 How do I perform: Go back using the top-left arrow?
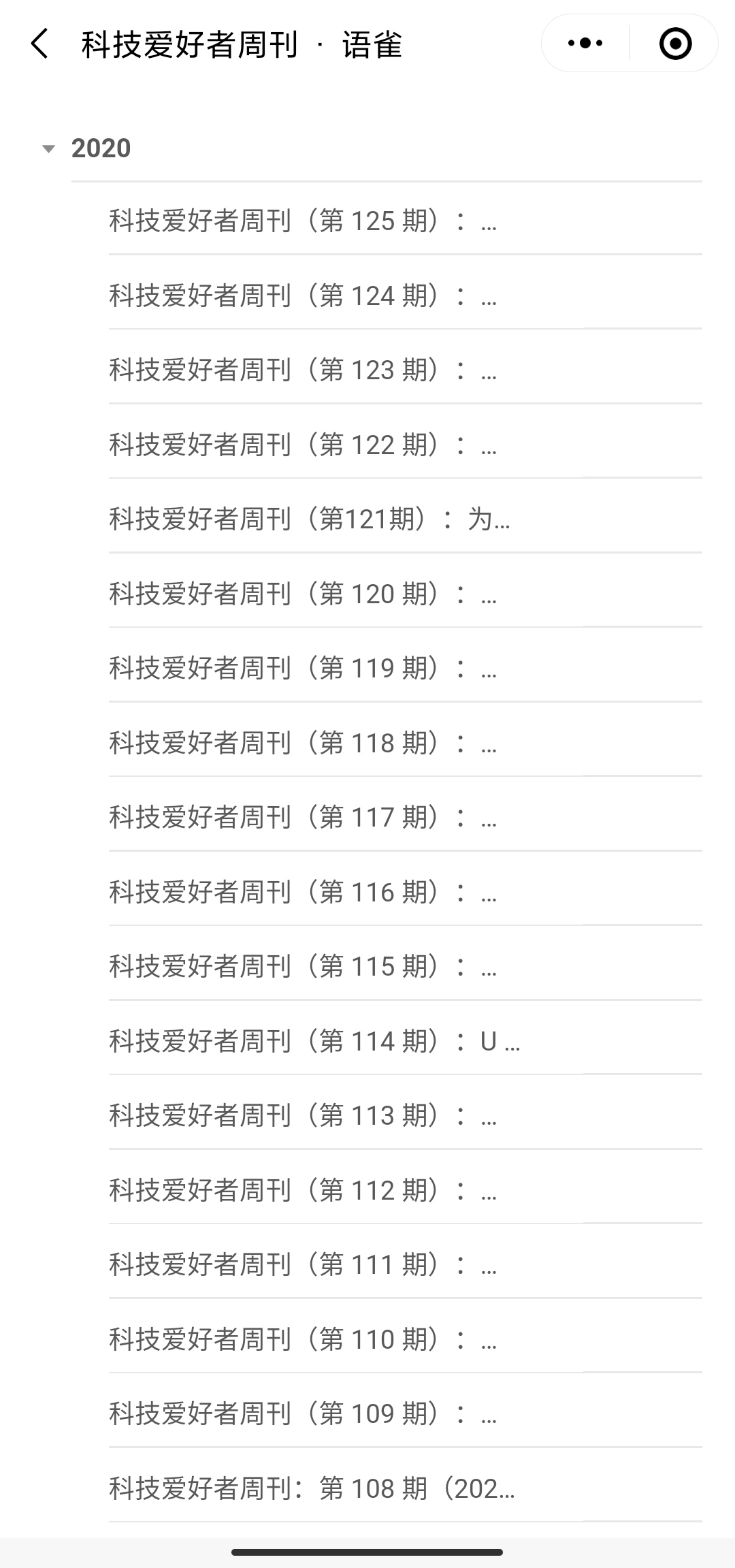point(39,44)
